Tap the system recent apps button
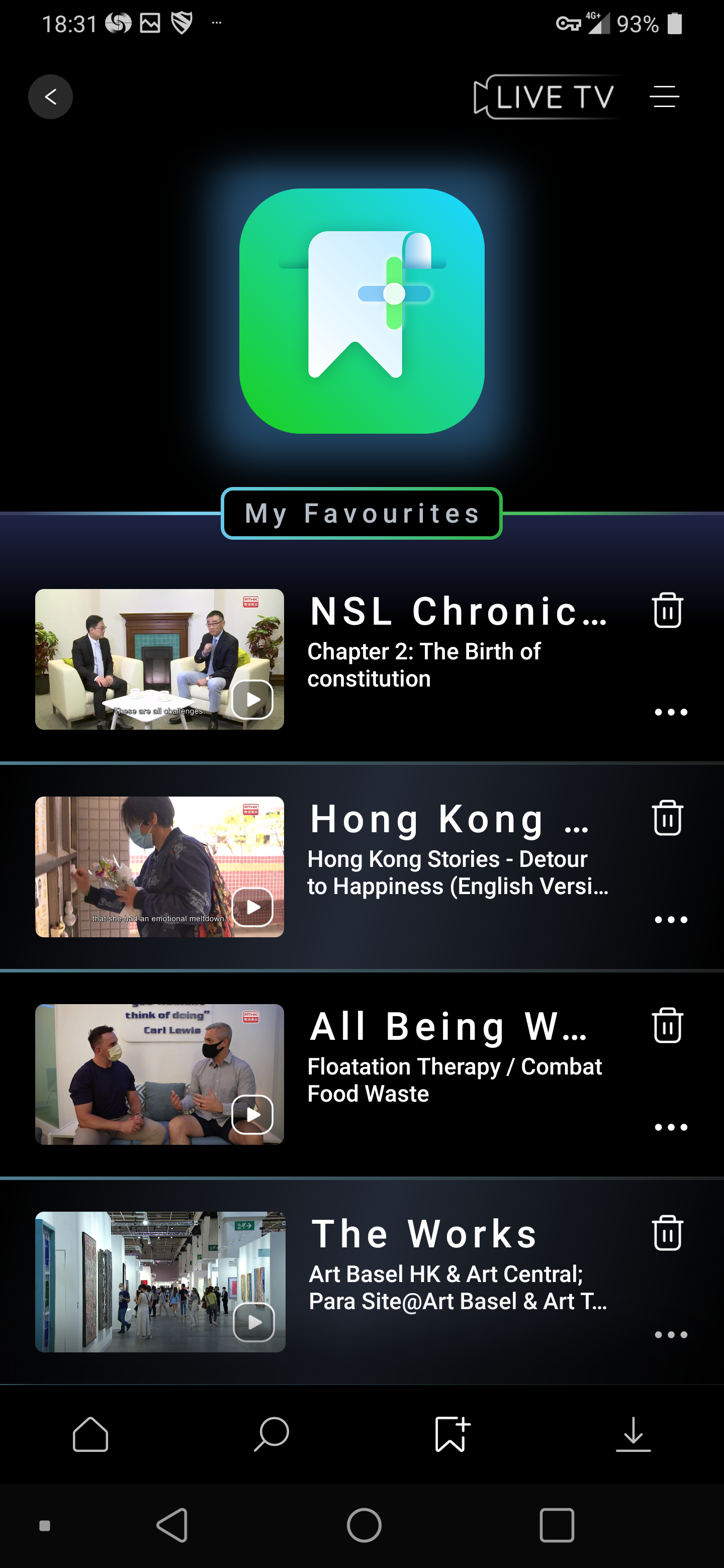 click(557, 1525)
